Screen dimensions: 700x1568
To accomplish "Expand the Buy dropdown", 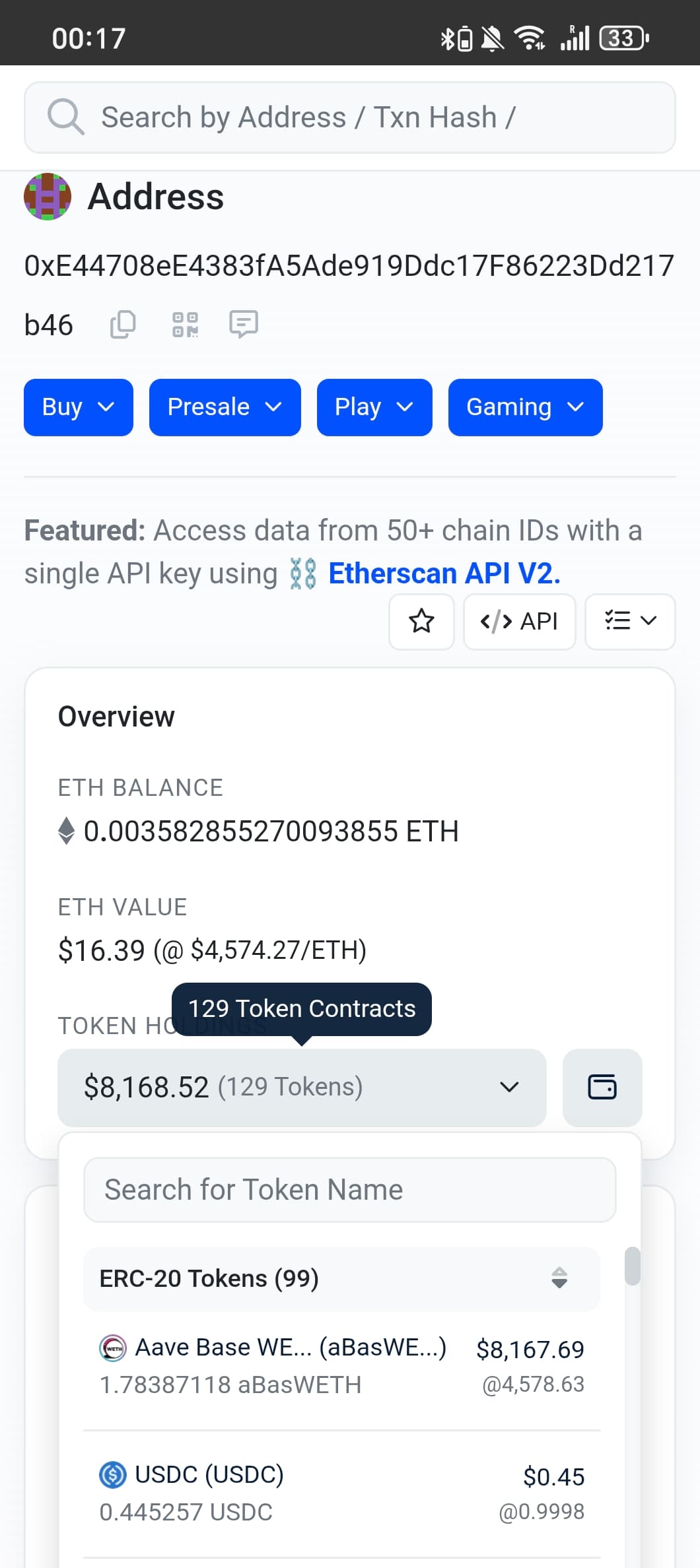I will (79, 407).
